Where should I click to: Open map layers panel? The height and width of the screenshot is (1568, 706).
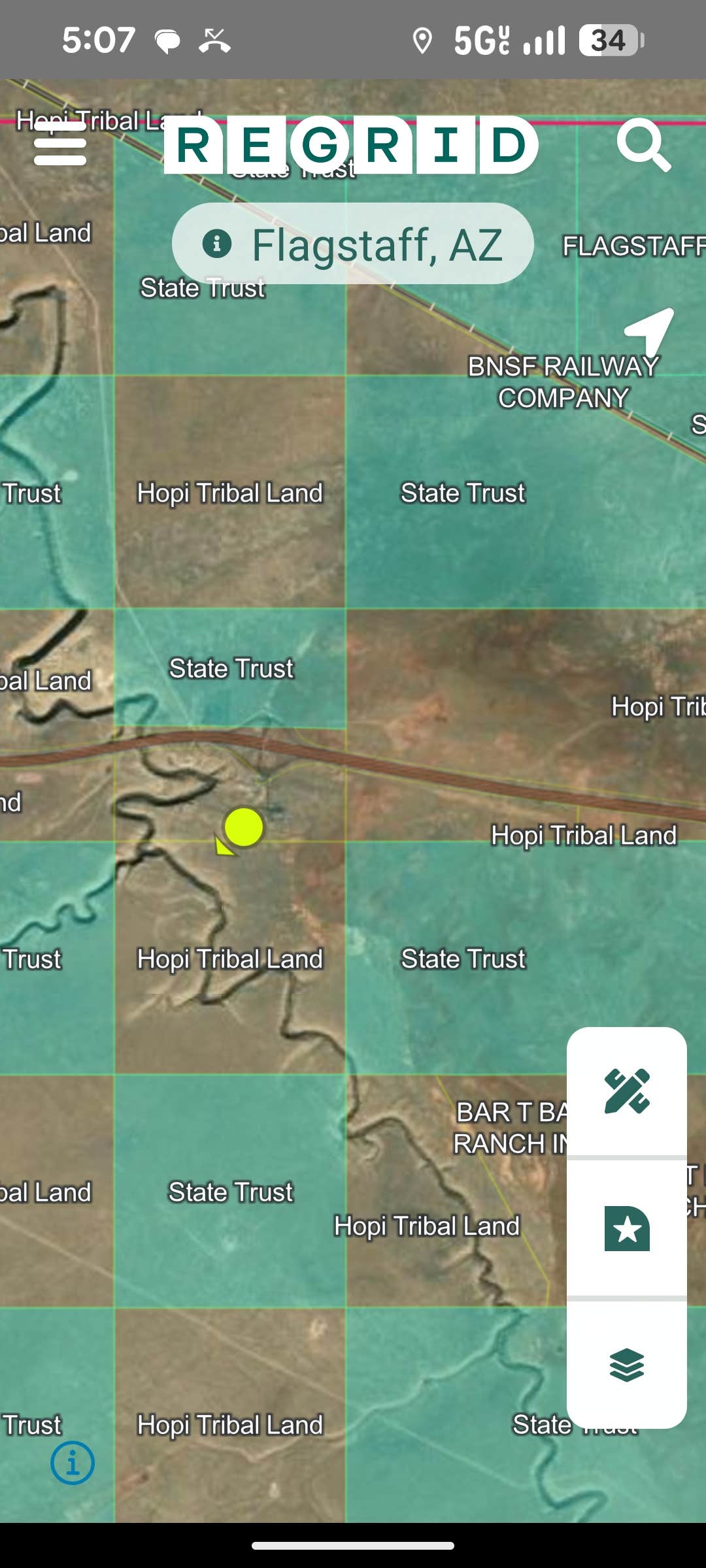(x=626, y=1365)
